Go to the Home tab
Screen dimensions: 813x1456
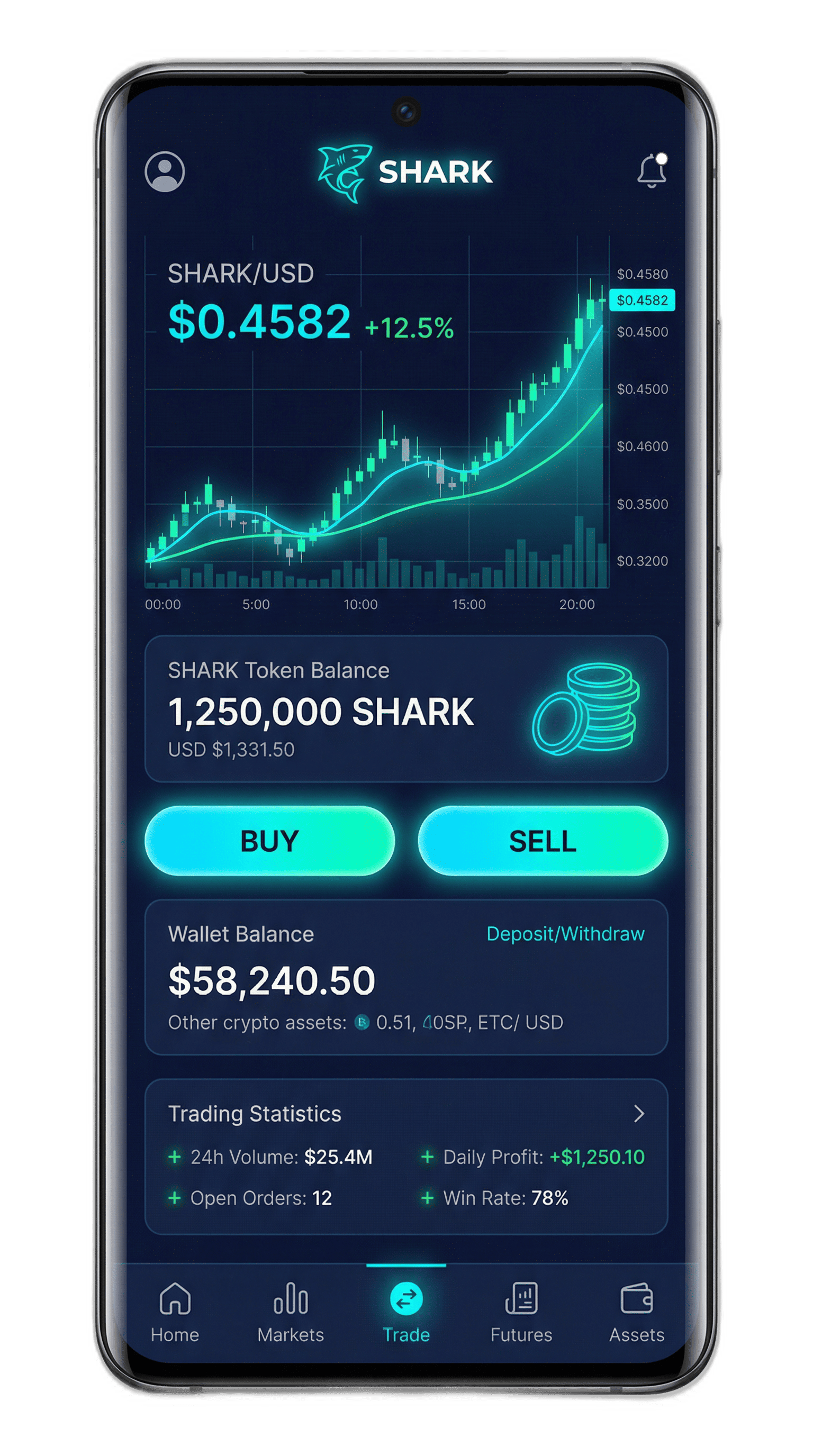coord(175,1313)
